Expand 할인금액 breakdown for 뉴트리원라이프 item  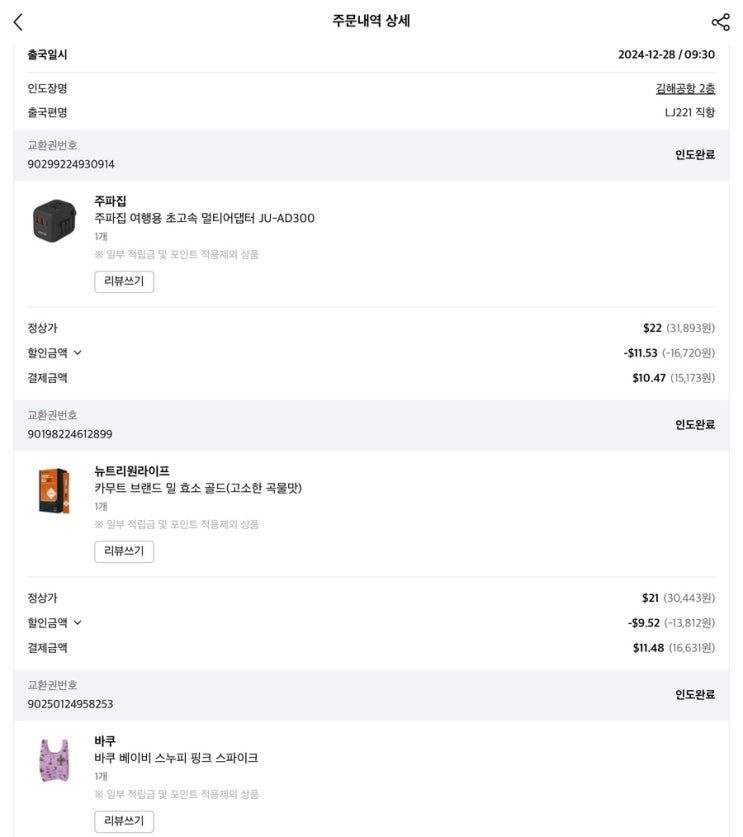[77, 623]
